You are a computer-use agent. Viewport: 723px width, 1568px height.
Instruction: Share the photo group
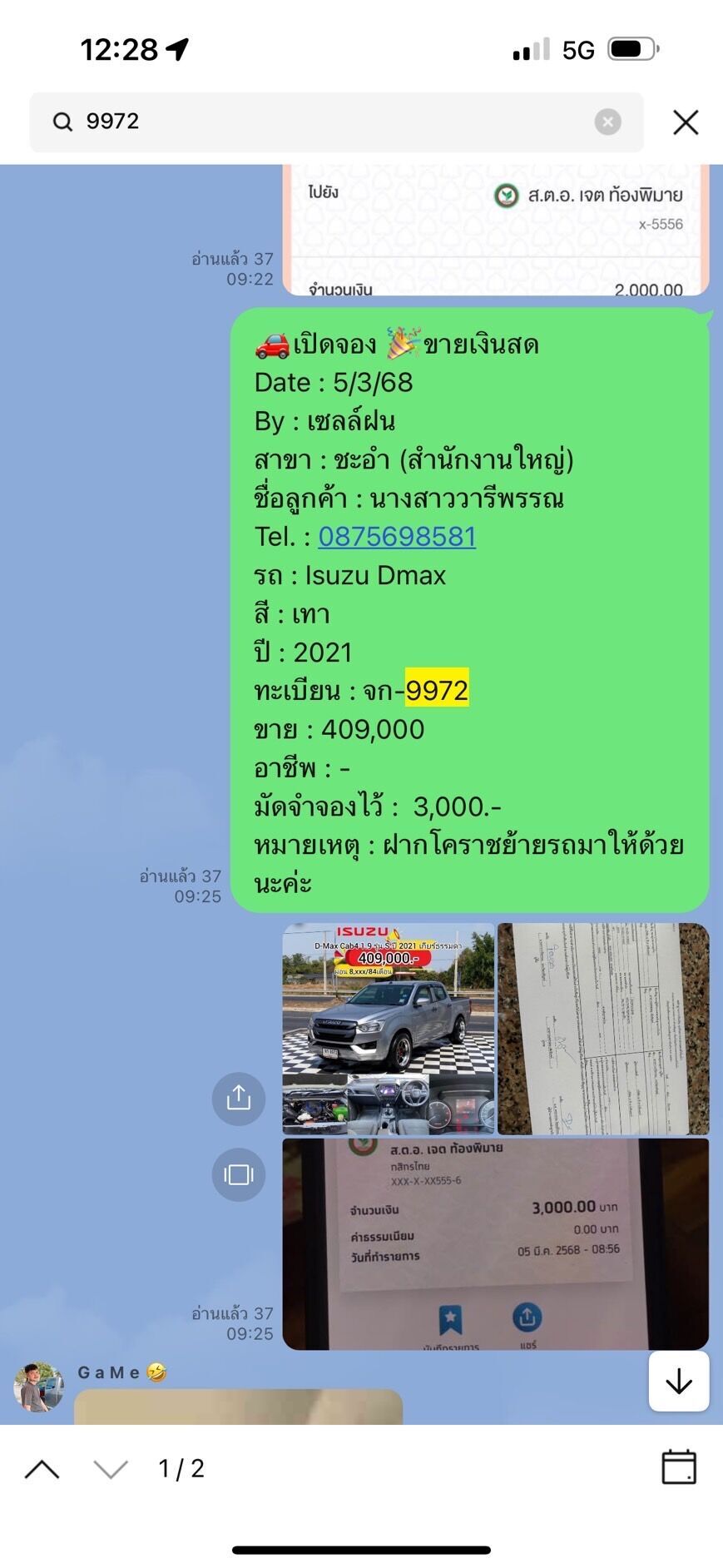tap(239, 1099)
